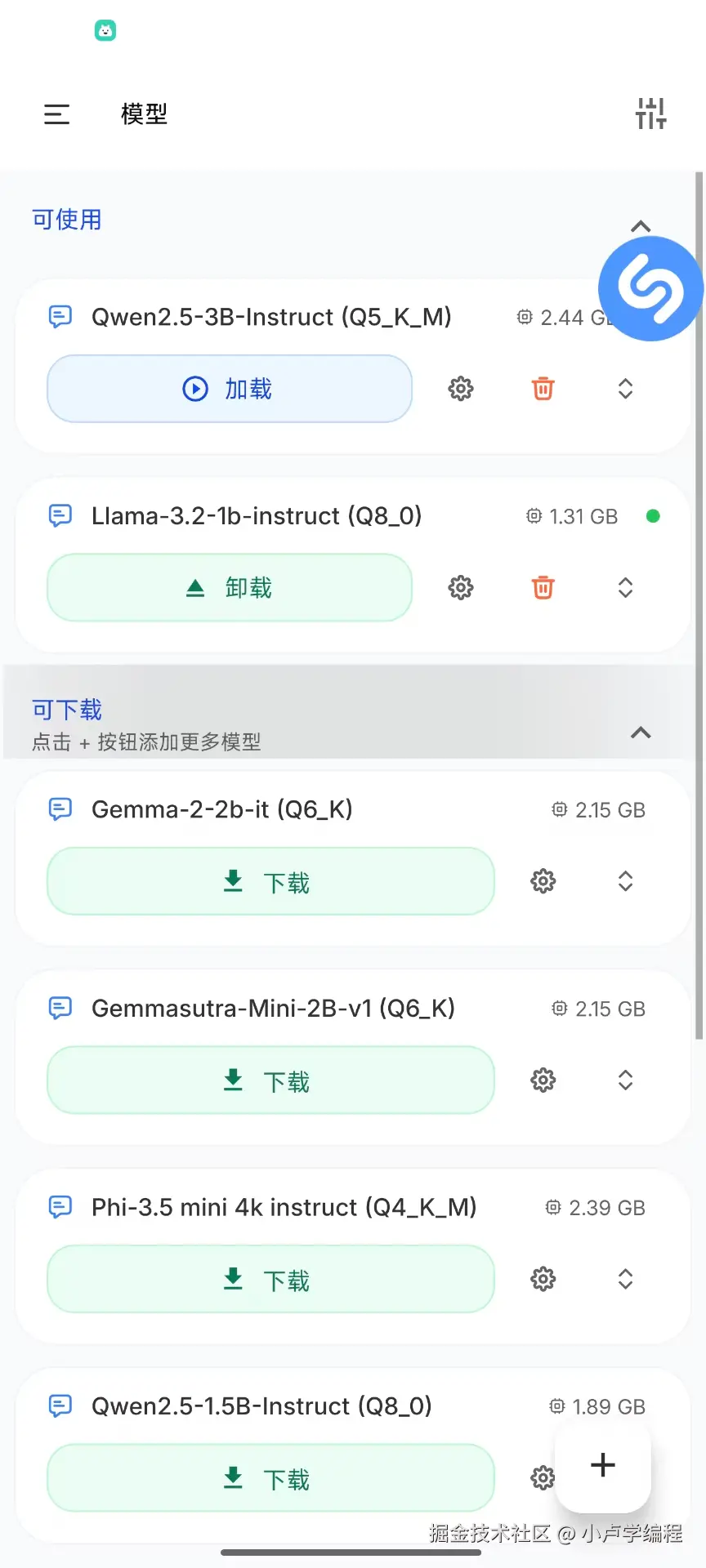The width and height of the screenshot is (706, 1568).
Task: Download the Gemma-2-2b-it model
Action: pos(270,882)
